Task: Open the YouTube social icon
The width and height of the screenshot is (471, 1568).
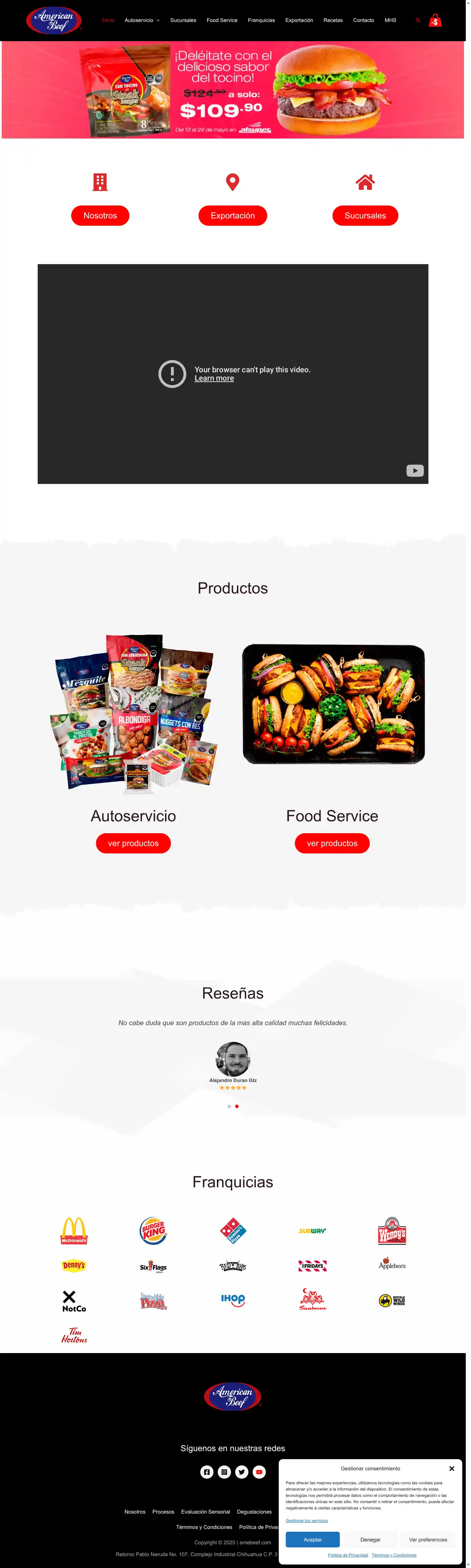Action: (259, 1472)
